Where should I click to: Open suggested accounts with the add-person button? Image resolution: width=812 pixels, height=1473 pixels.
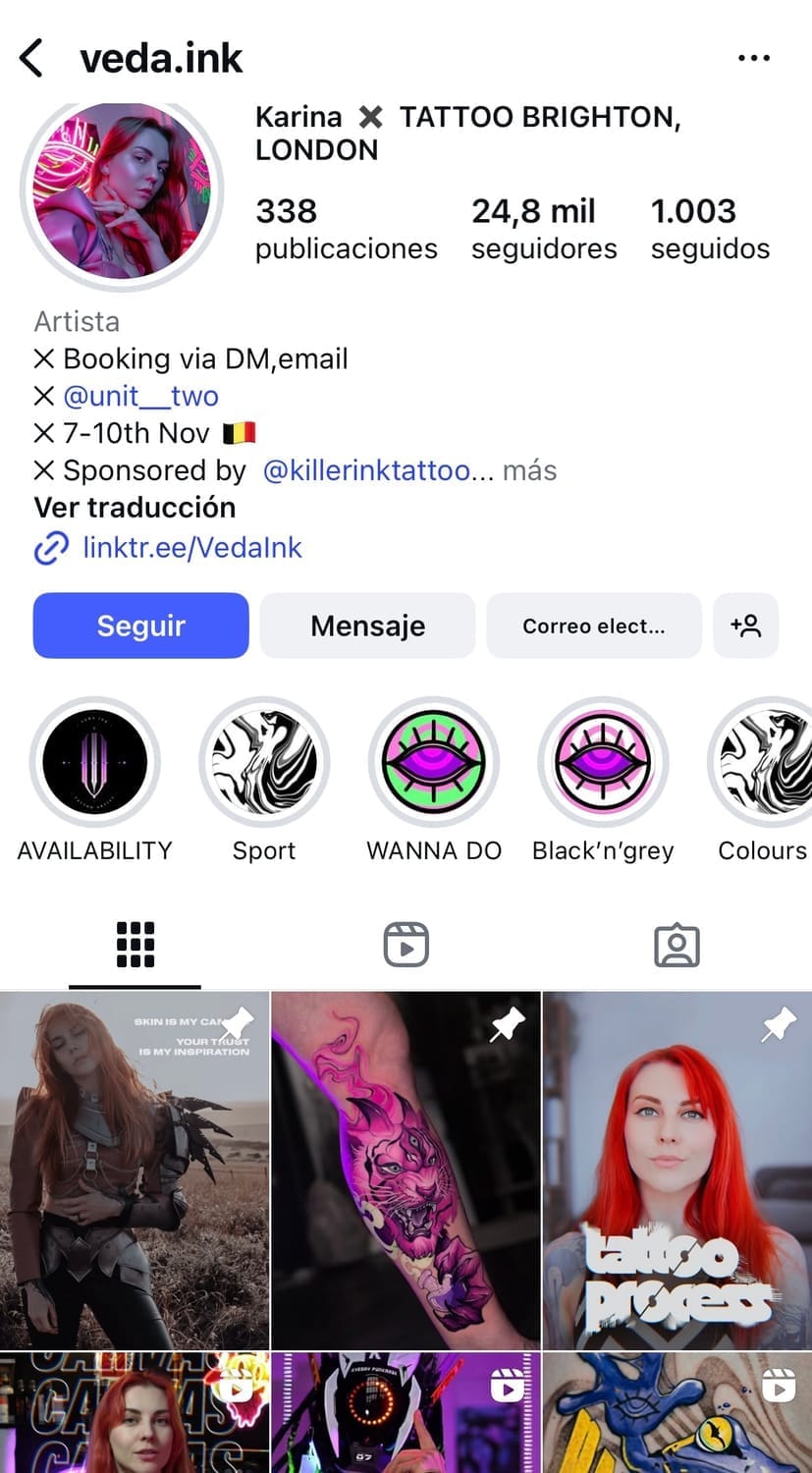coord(745,626)
